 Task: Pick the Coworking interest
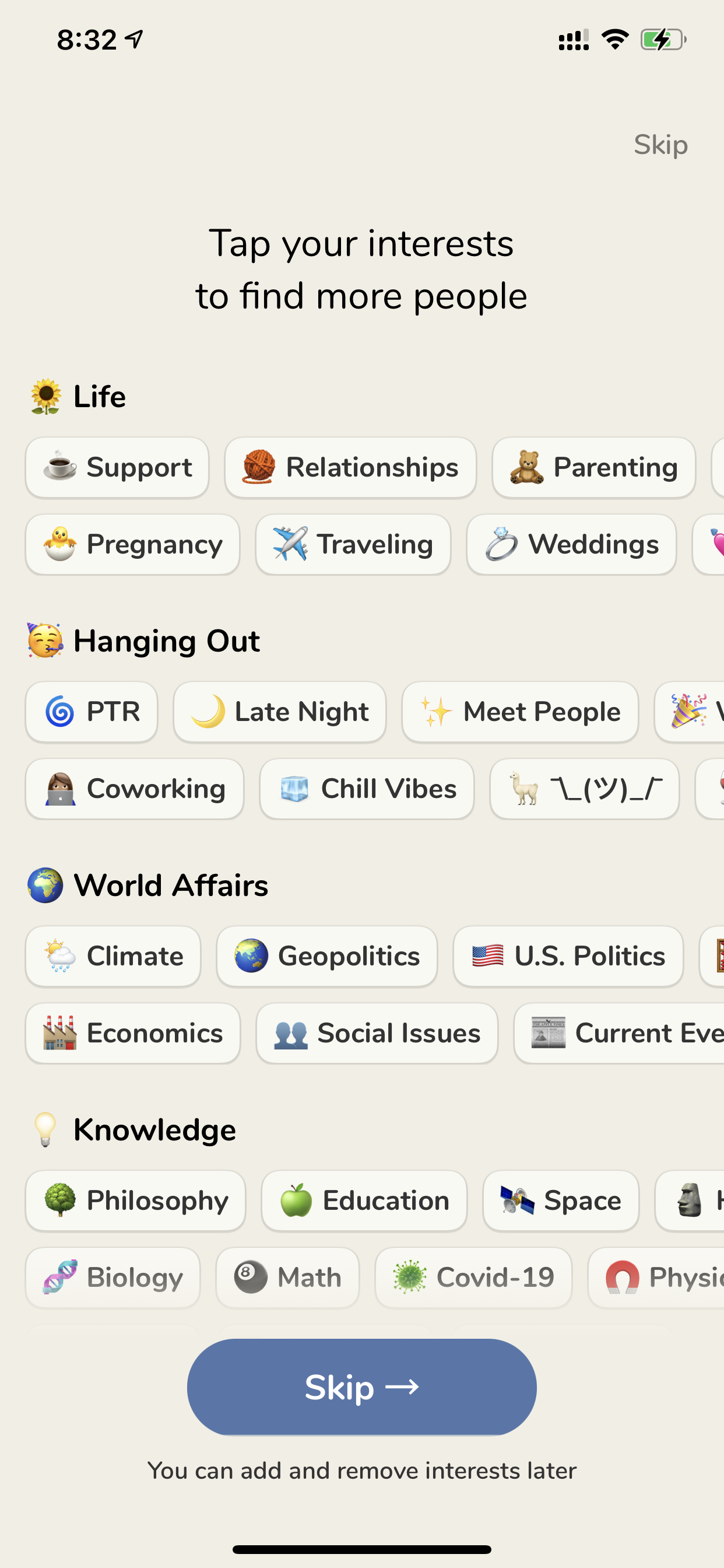pyautogui.click(x=135, y=789)
